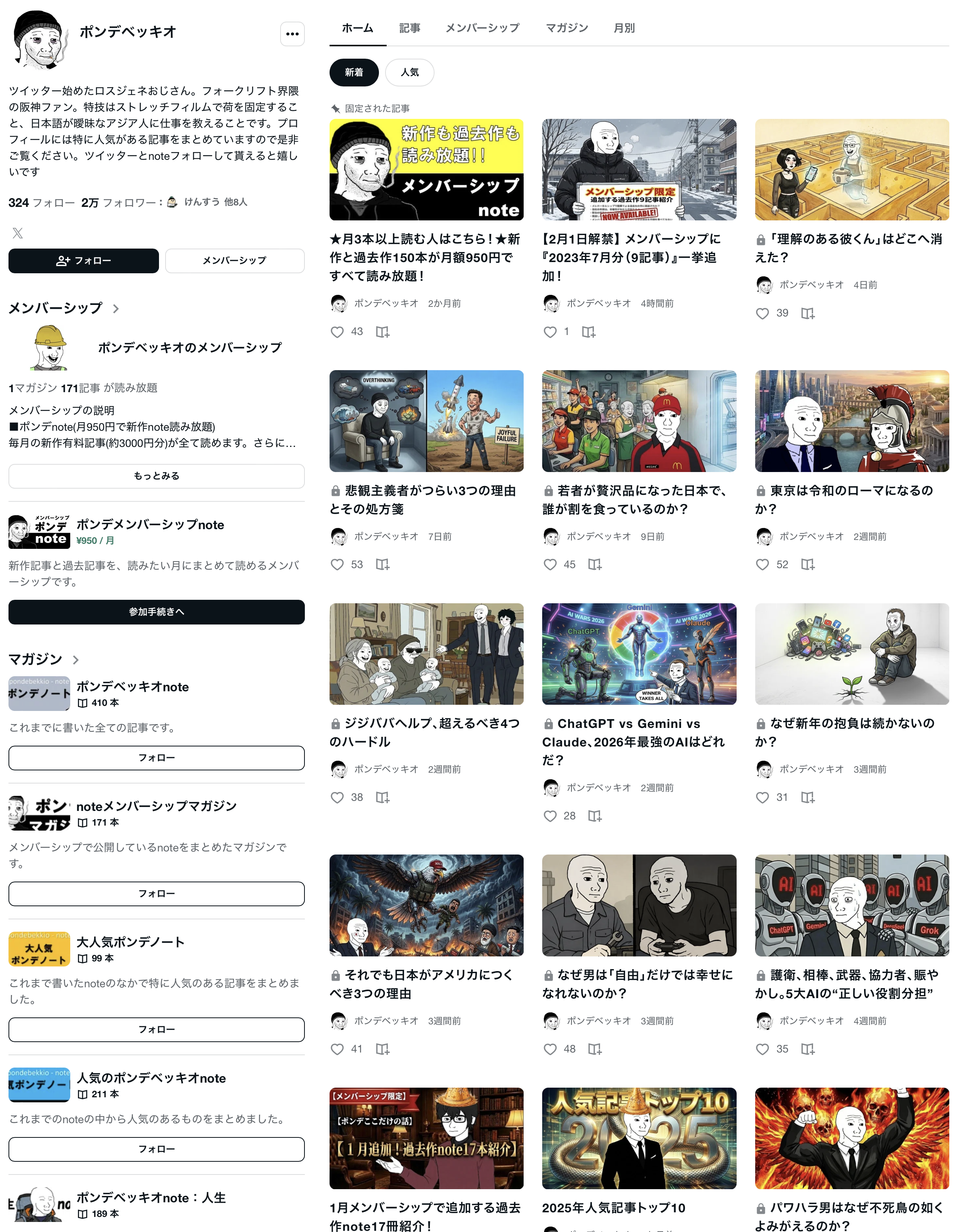Like the 悲観主義者がつらい3つの理由 article

(337, 565)
